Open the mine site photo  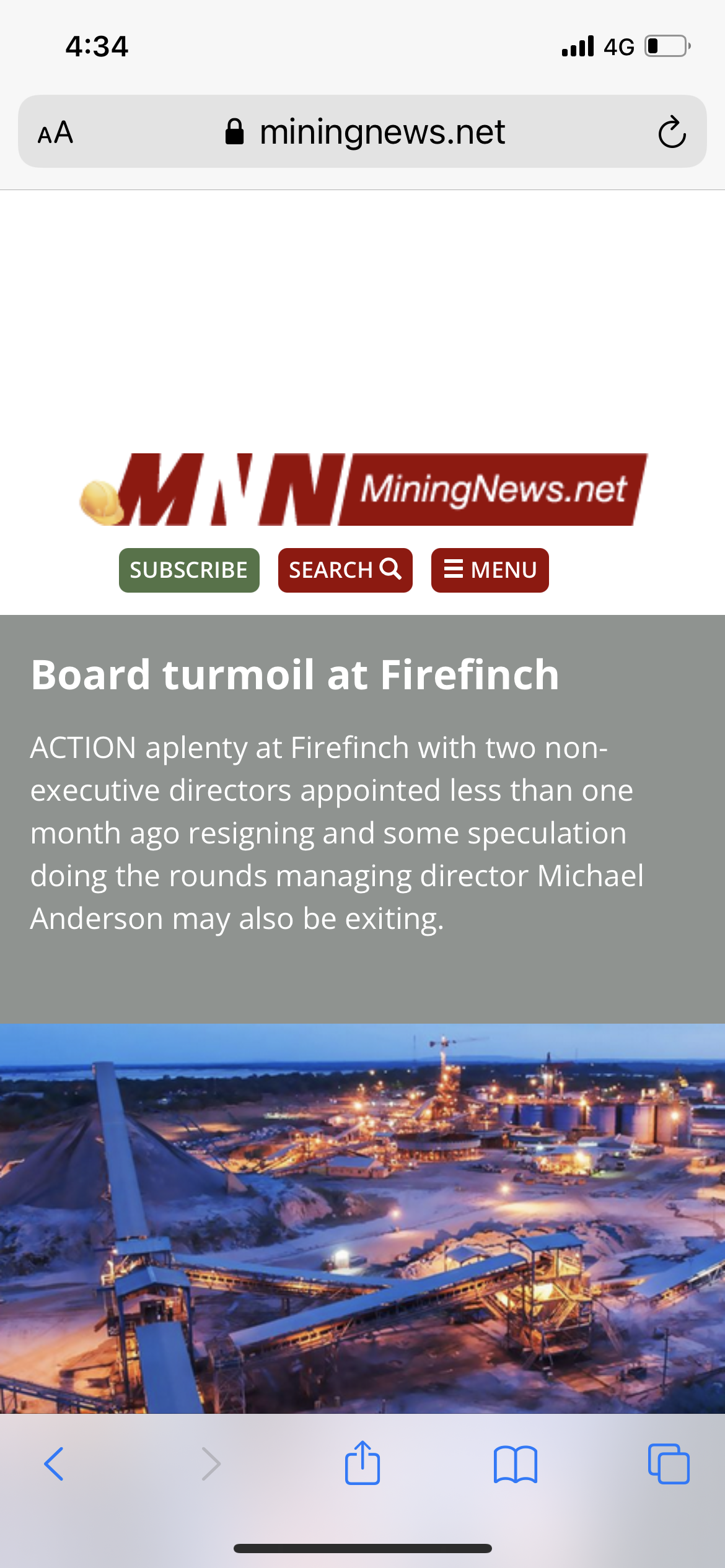[x=362, y=1218]
